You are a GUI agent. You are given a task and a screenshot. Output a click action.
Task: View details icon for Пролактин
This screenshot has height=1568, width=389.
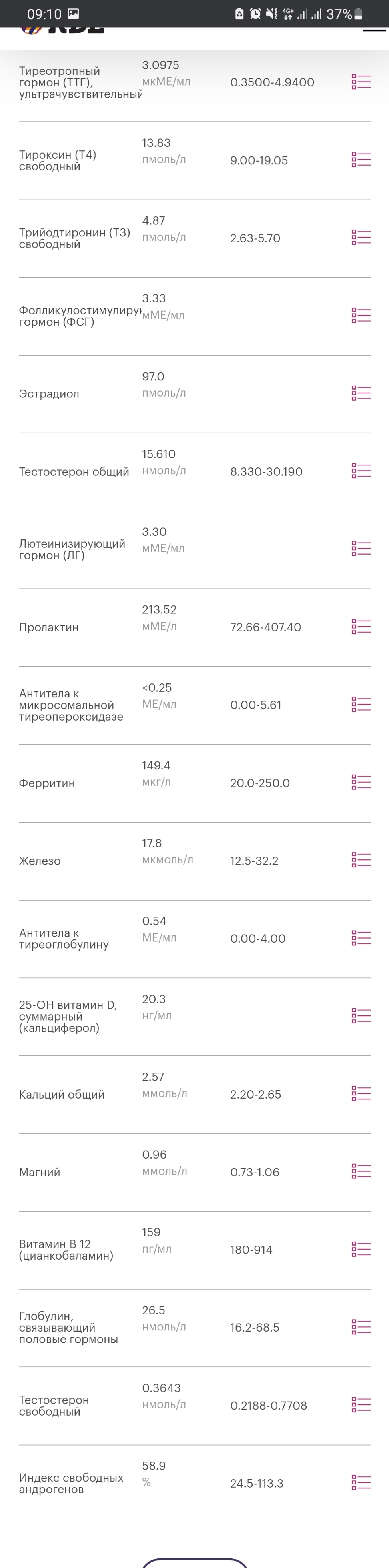[x=361, y=626]
